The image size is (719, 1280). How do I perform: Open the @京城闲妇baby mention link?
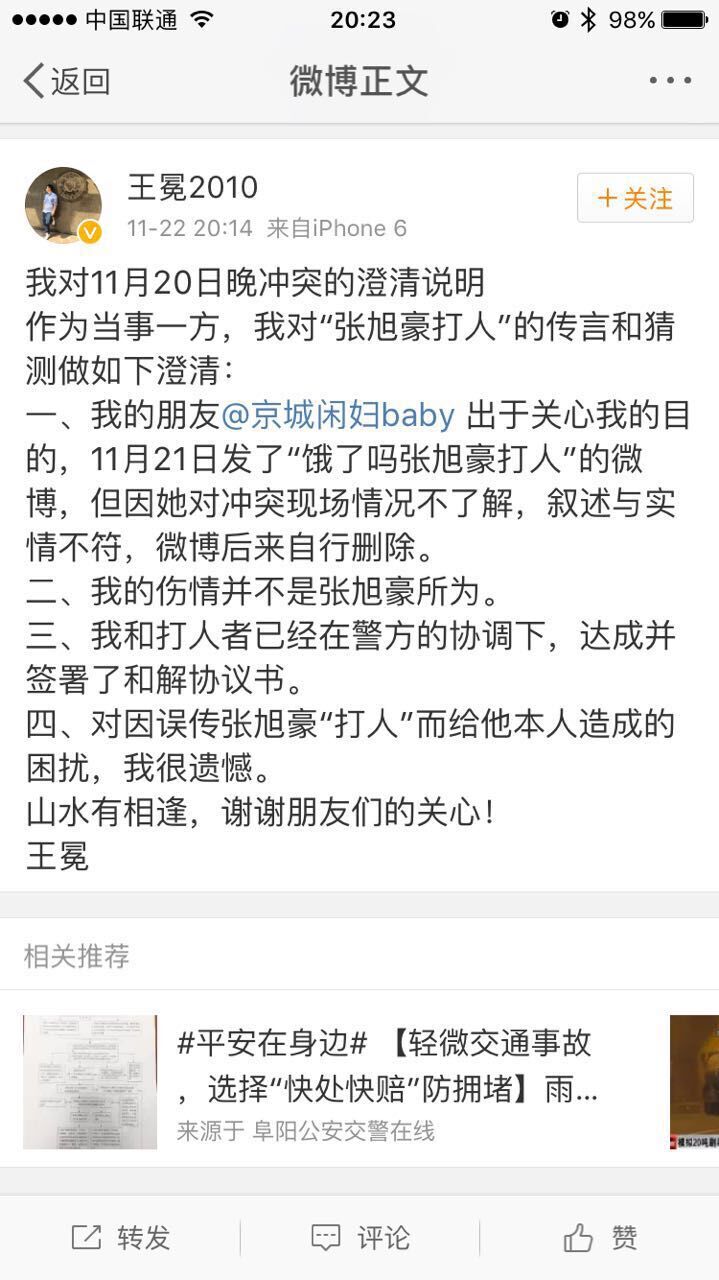coord(338,414)
